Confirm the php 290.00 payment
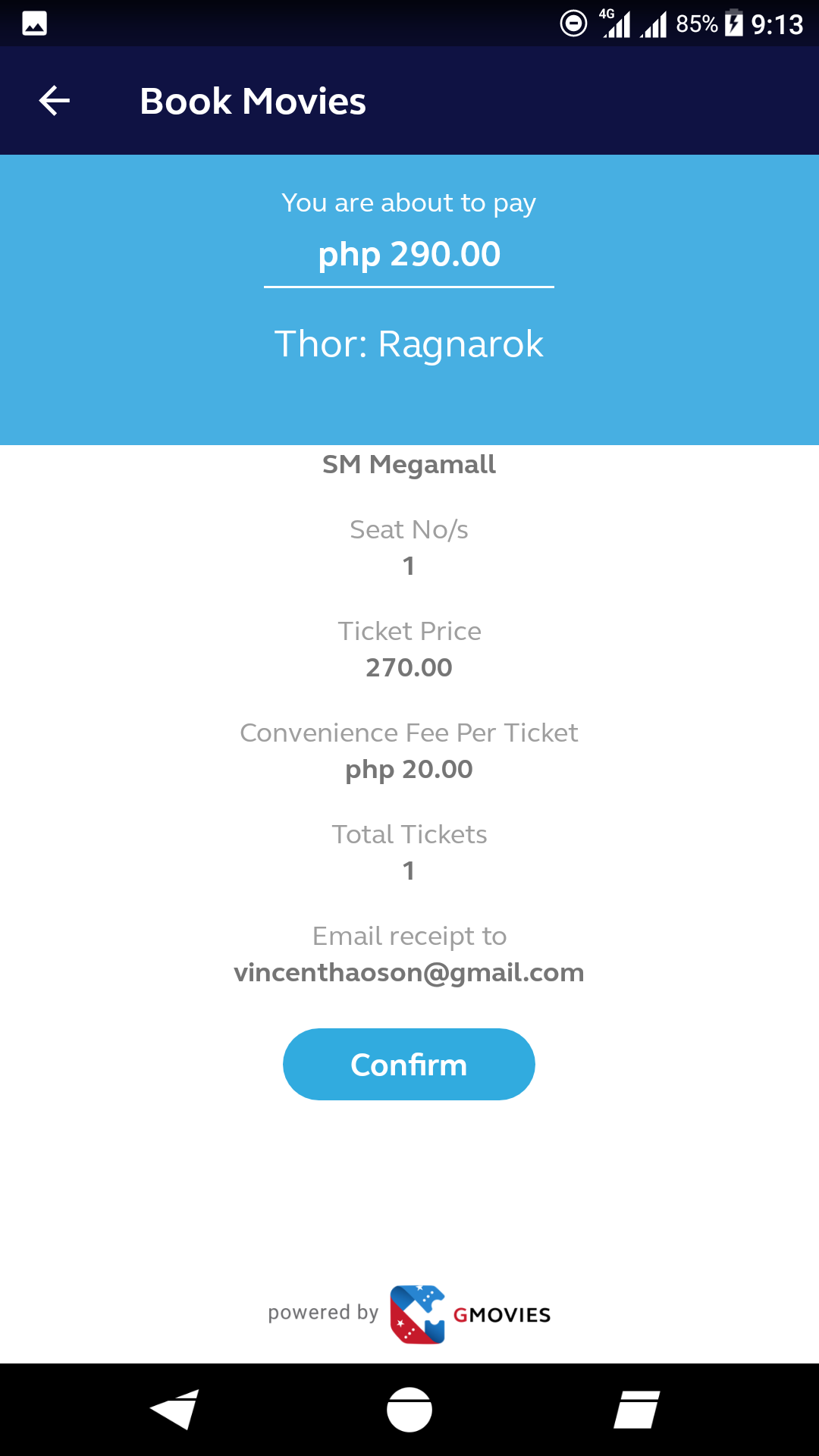 (409, 1064)
